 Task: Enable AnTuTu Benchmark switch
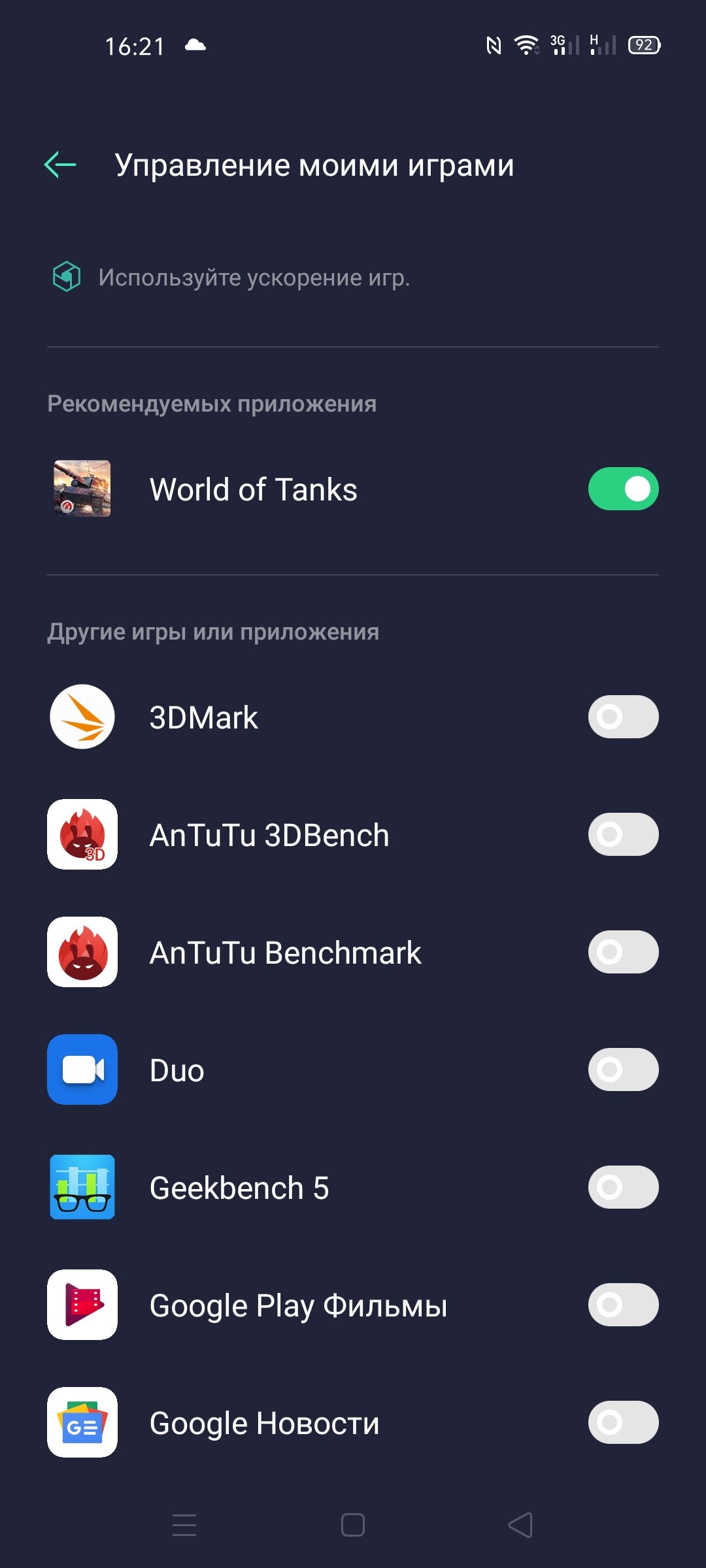point(623,952)
